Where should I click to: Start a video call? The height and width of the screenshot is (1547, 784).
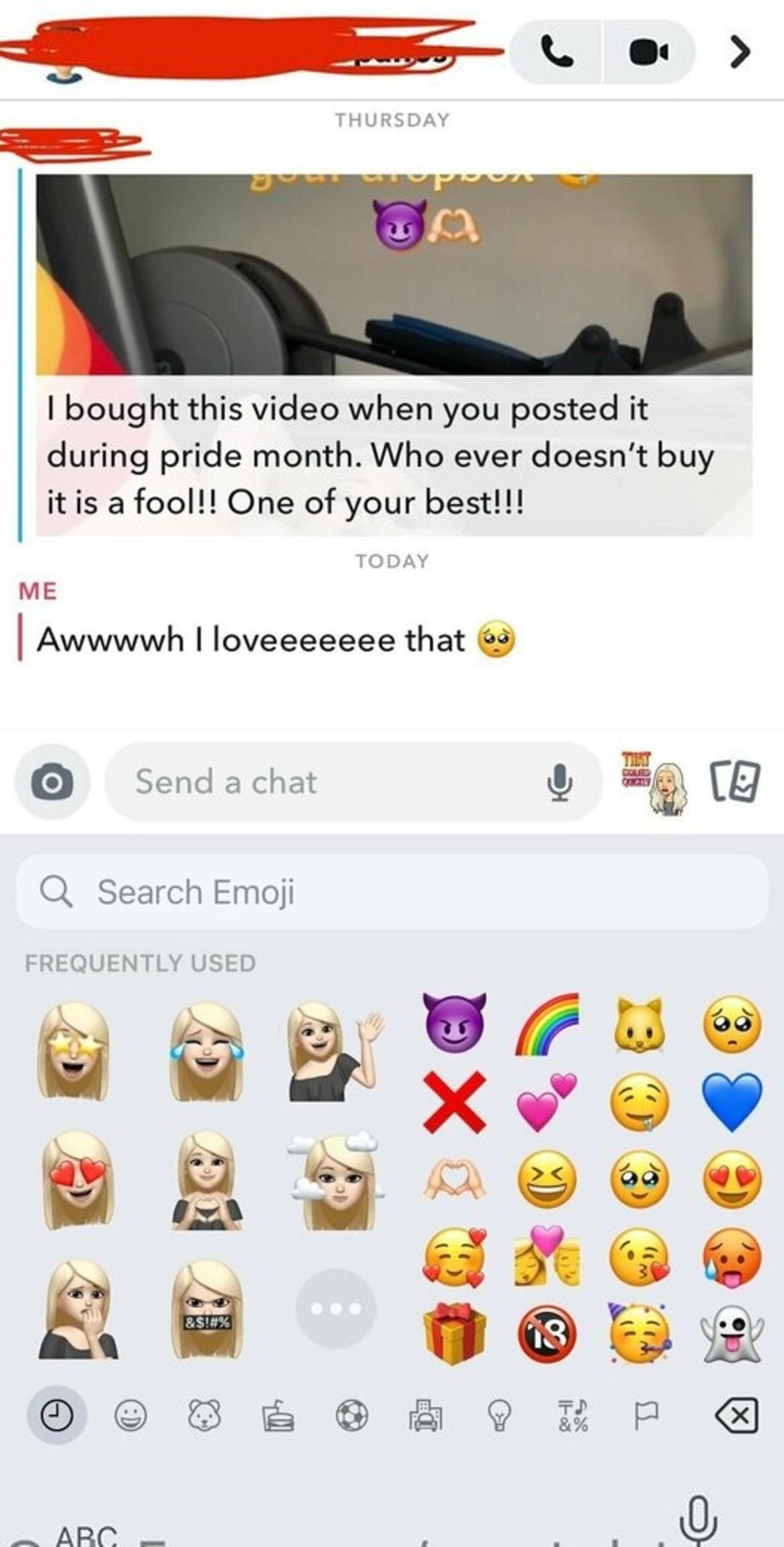pyautogui.click(x=648, y=52)
